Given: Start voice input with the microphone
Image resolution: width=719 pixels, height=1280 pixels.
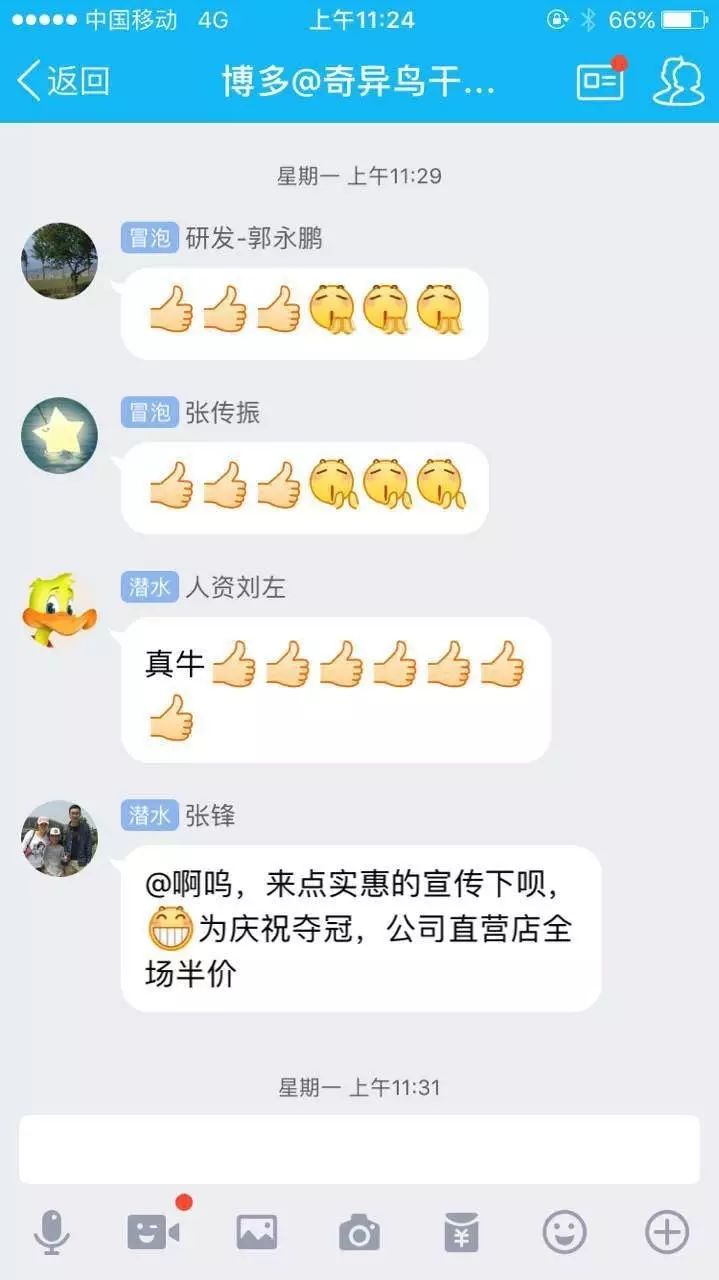Looking at the screenshot, I should pos(52,1232).
